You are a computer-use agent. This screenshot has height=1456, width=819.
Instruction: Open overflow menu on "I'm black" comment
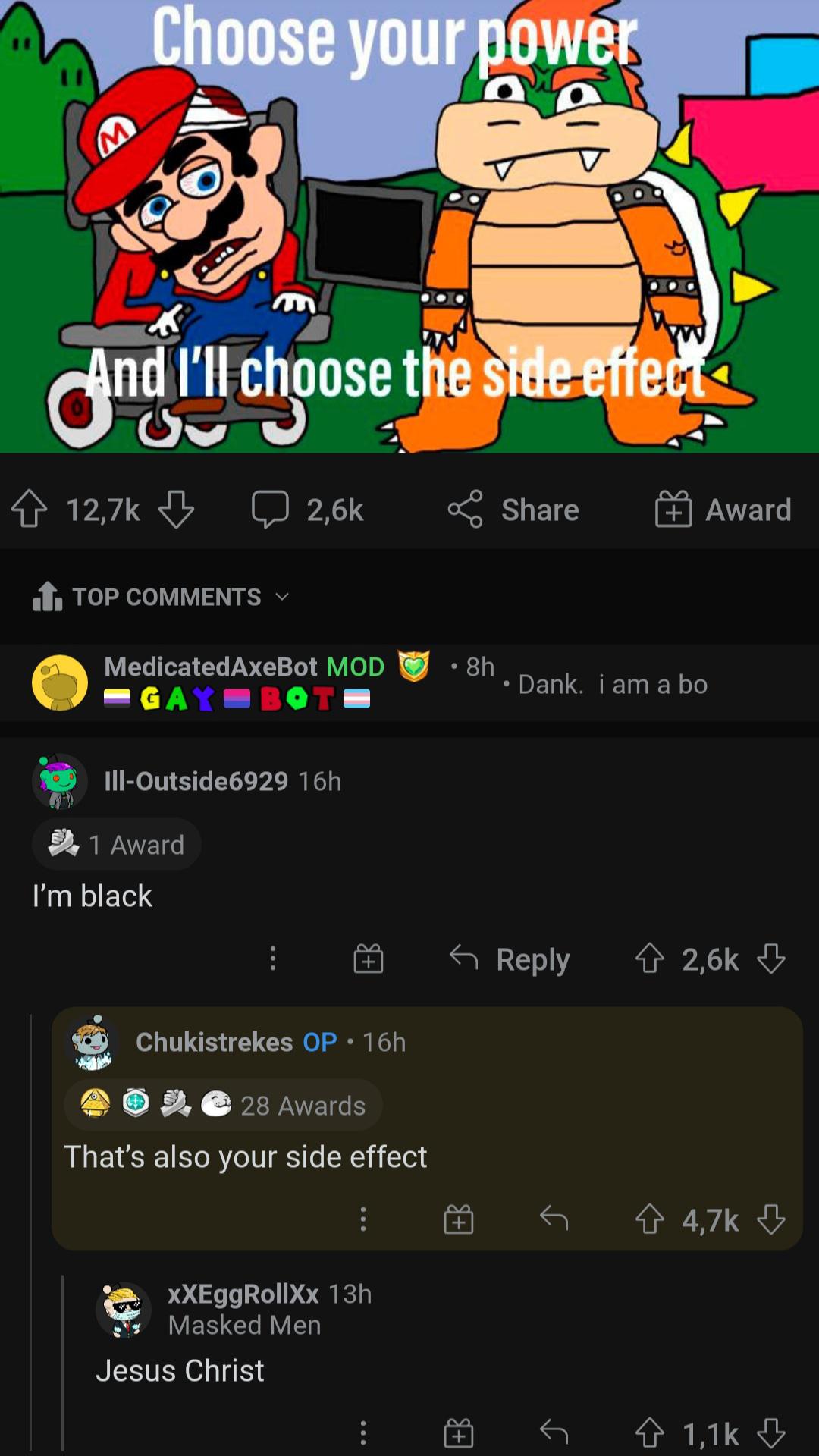(x=273, y=959)
